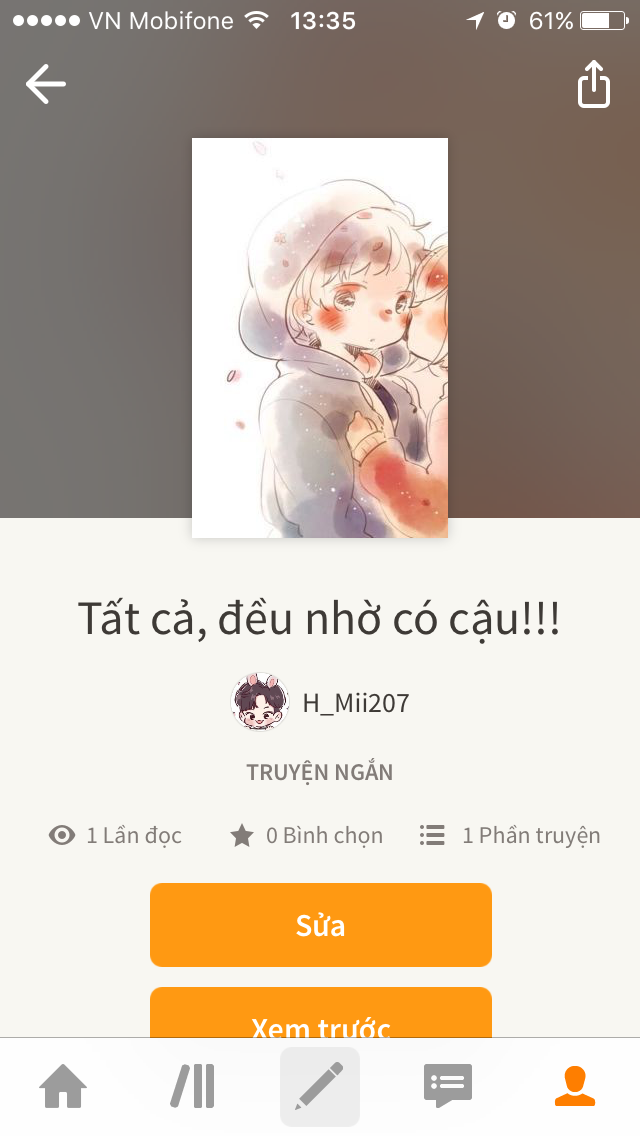Open the Library tab
The height and width of the screenshot is (1136, 640).
pyautogui.click(x=192, y=1086)
